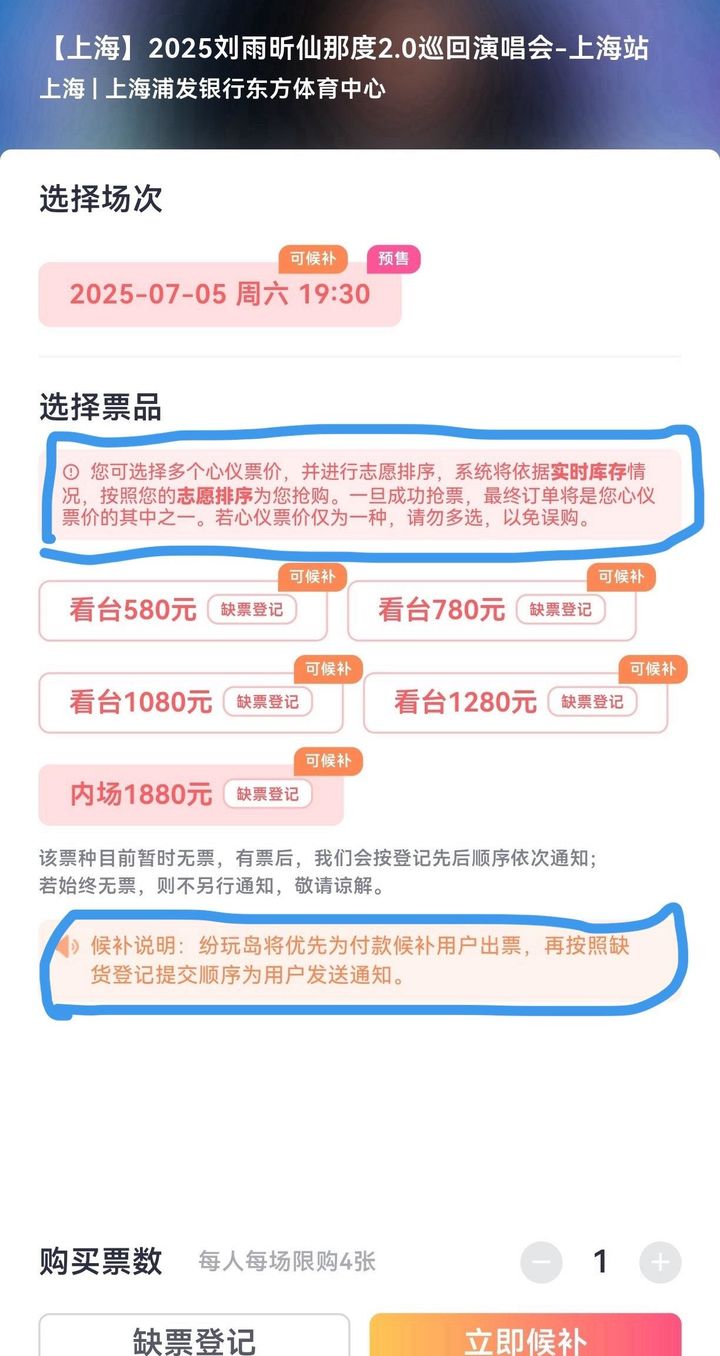Select the 2025-07-05 周六 19:30 session

coord(220,294)
